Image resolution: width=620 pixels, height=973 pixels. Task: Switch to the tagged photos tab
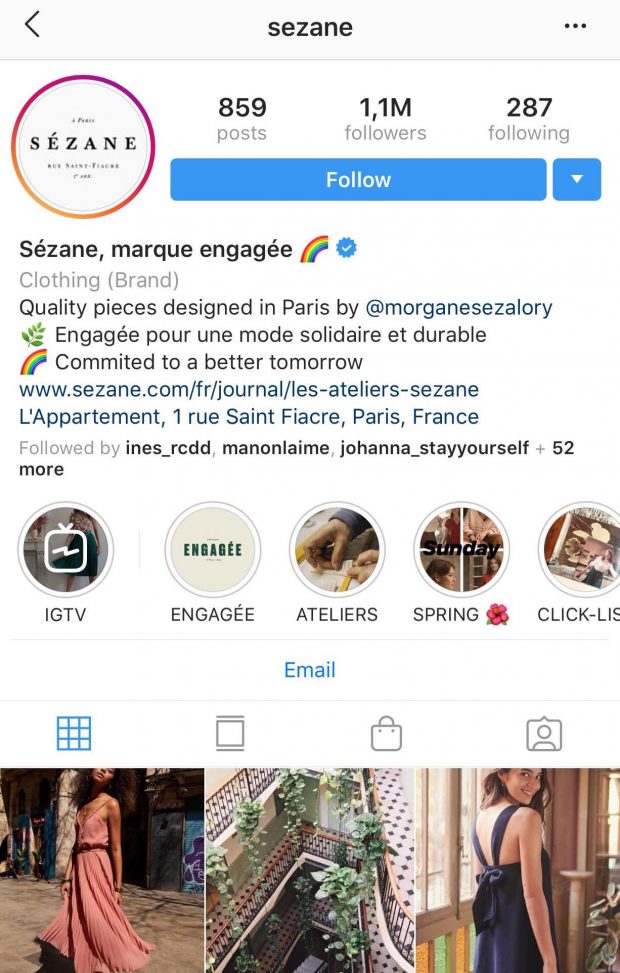[x=543, y=734]
